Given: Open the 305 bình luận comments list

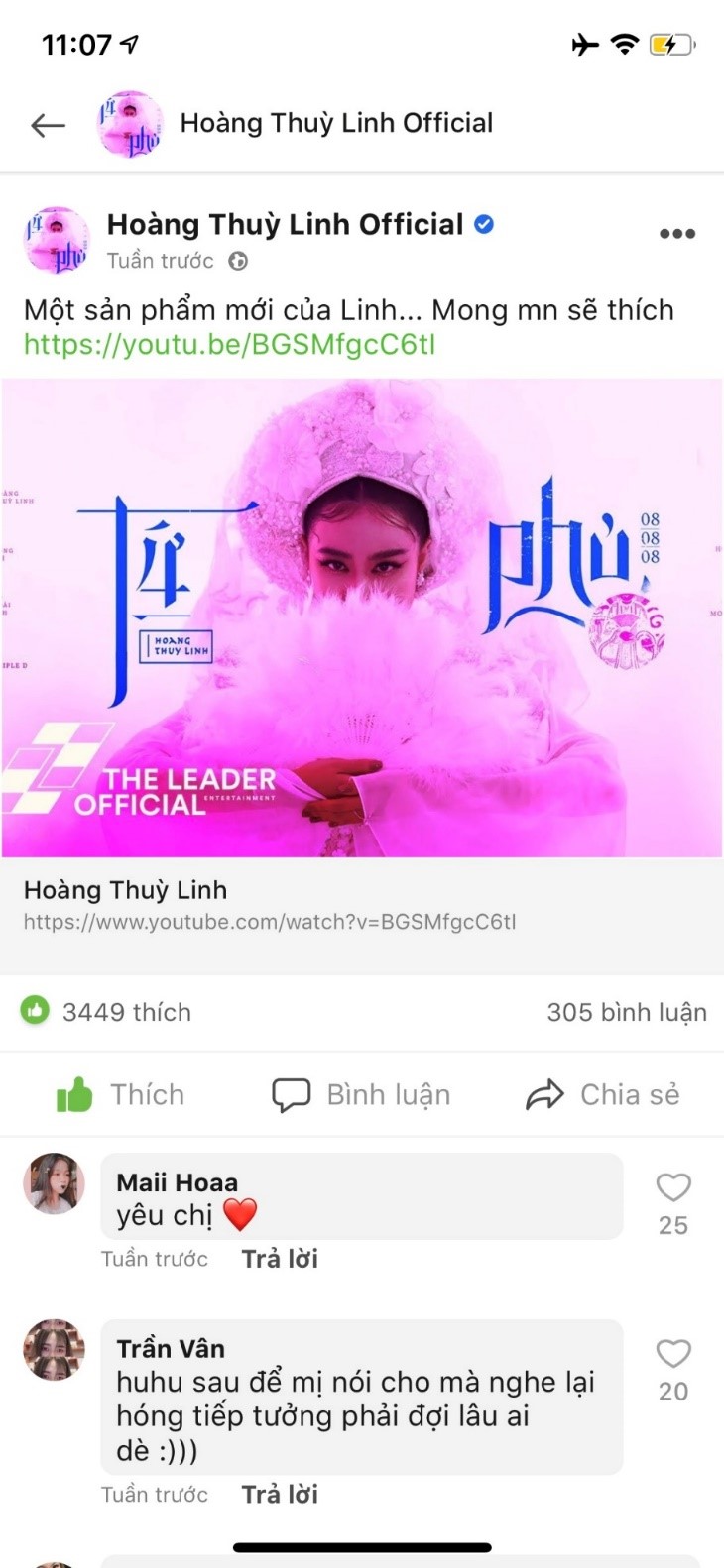Looking at the screenshot, I should (626, 1012).
